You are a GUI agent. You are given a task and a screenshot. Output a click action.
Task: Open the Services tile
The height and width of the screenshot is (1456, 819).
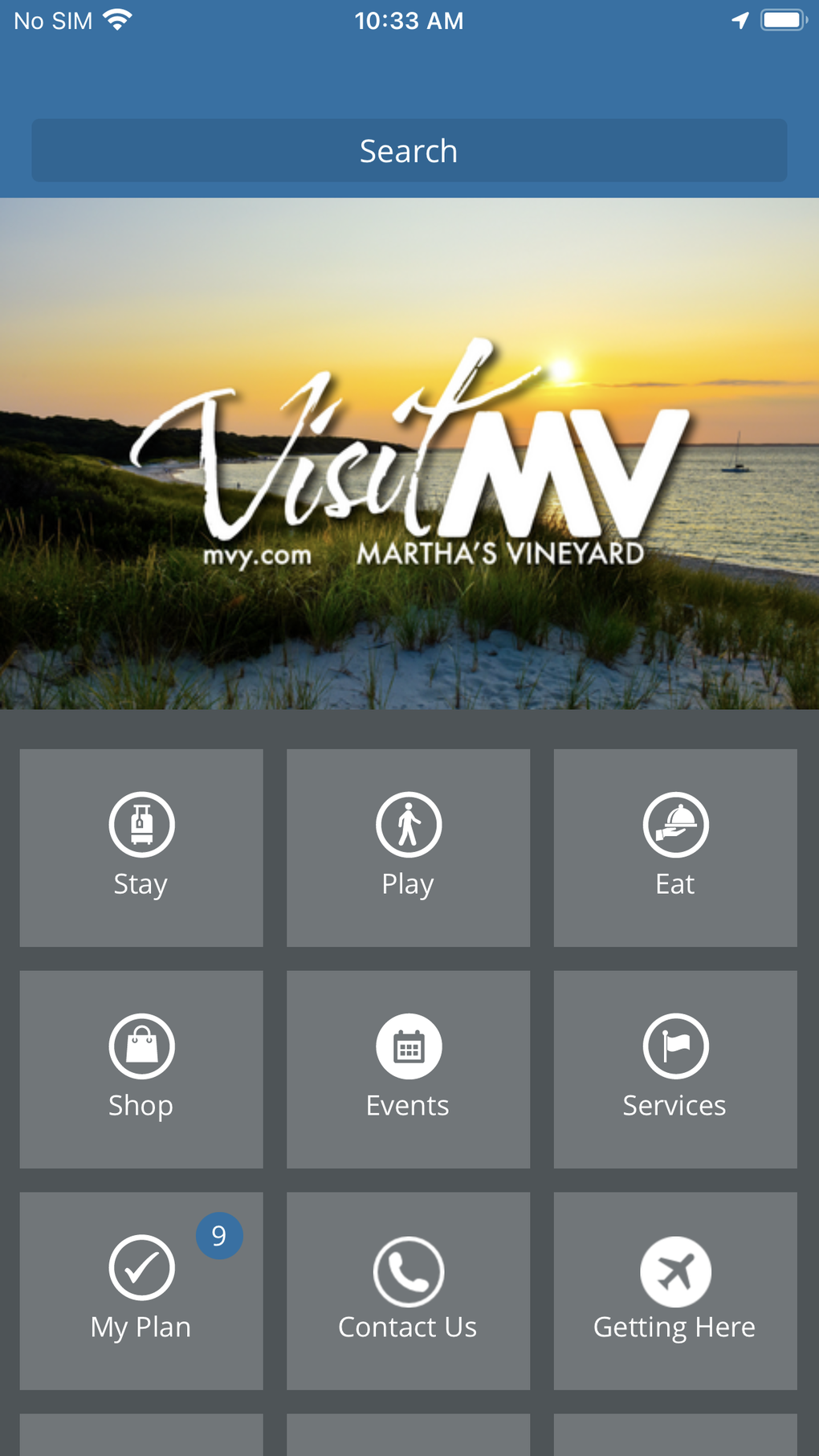tap(675, 1069)
